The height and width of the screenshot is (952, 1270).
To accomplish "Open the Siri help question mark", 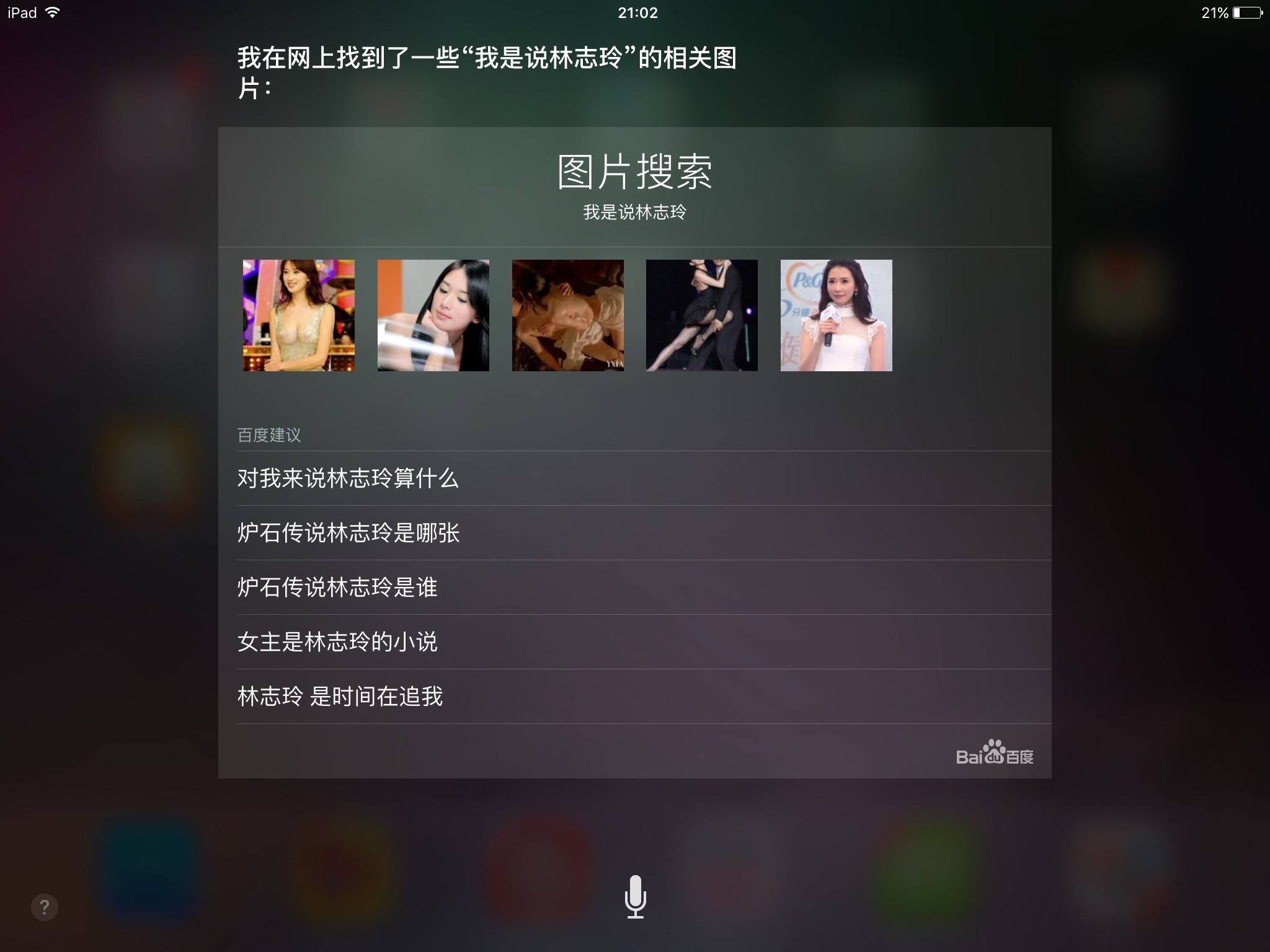I will (x=45, y=907).
